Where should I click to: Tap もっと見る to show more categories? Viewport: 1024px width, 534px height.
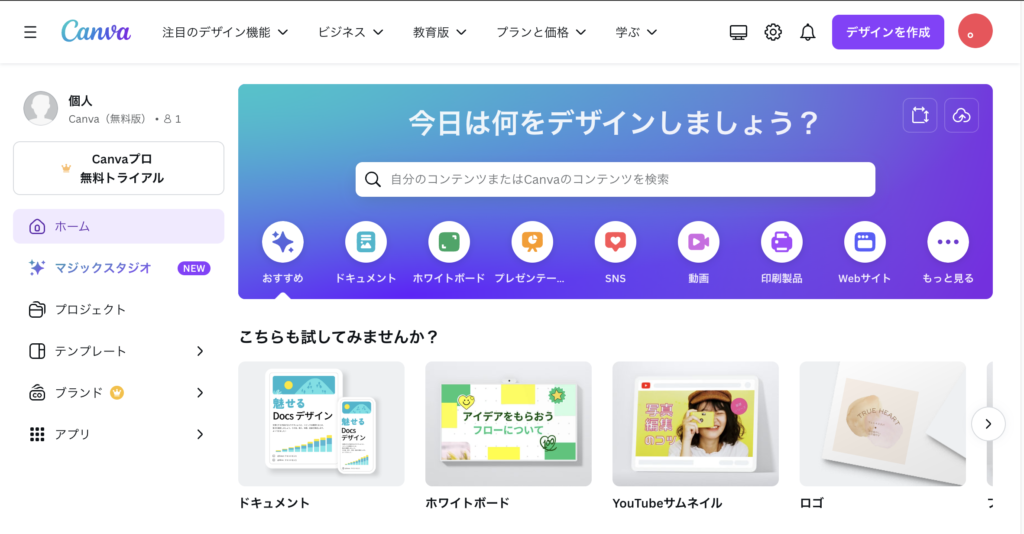pyautogui.click(x=947, y=242)
